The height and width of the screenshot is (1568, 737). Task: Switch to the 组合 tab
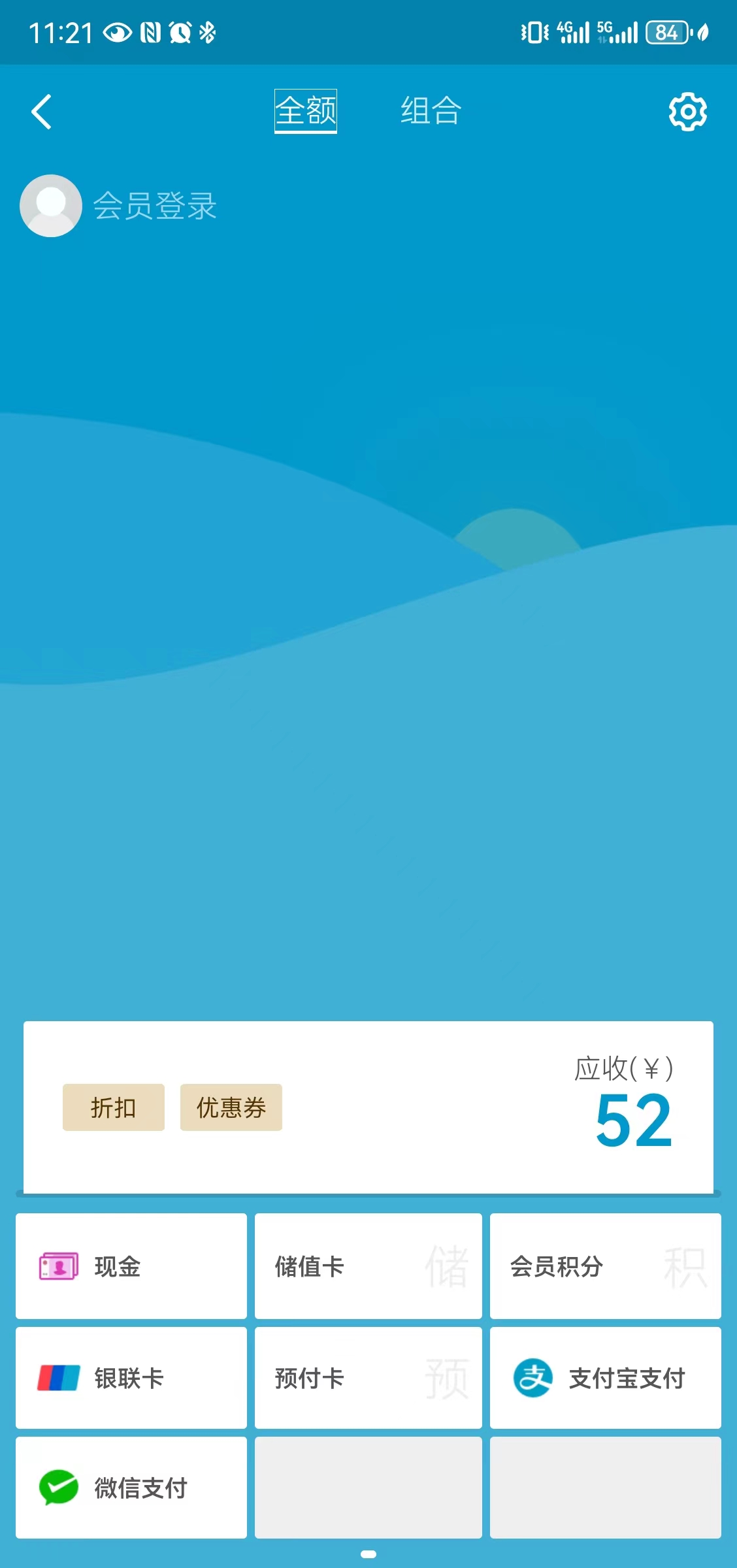(x=431, y=111)
